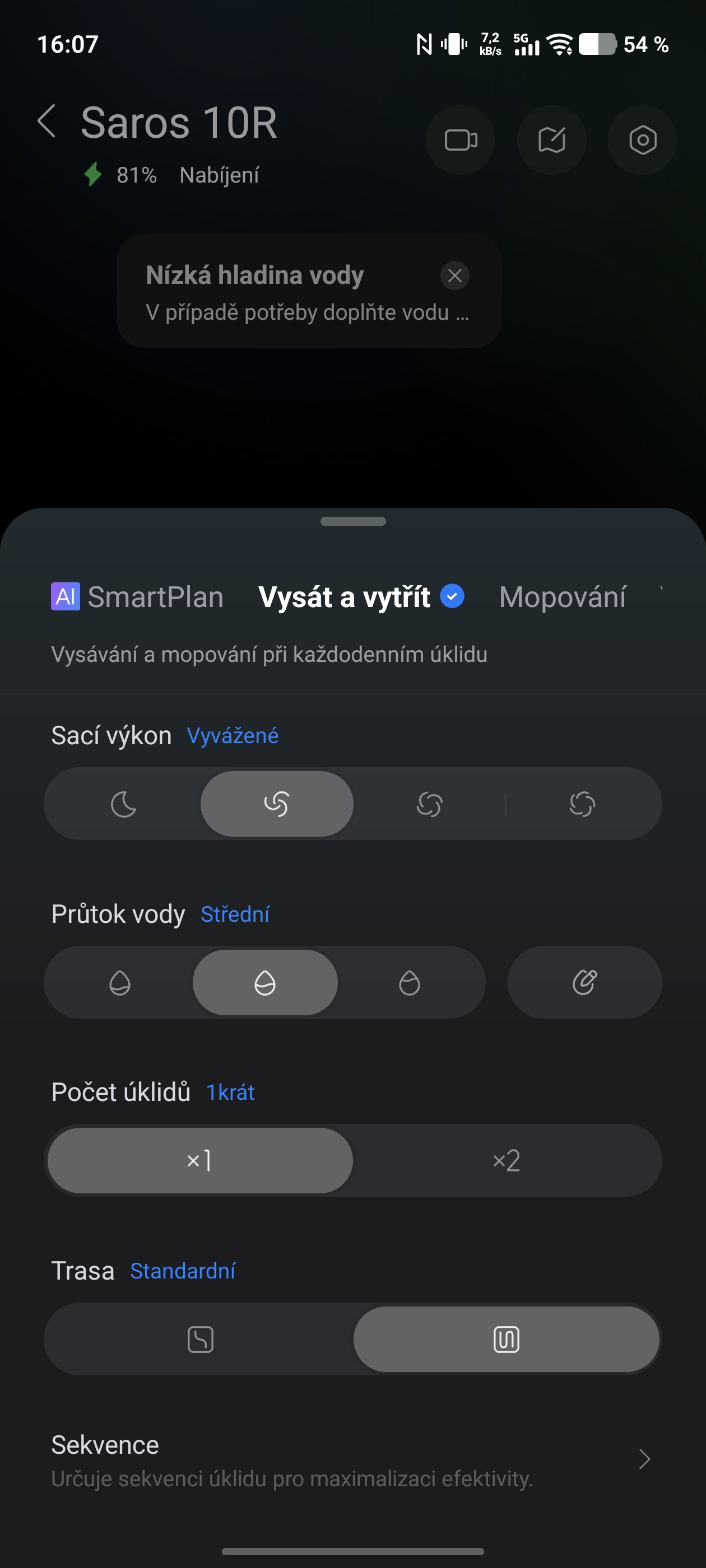Open the map editing icon

(x=551, y=140)
